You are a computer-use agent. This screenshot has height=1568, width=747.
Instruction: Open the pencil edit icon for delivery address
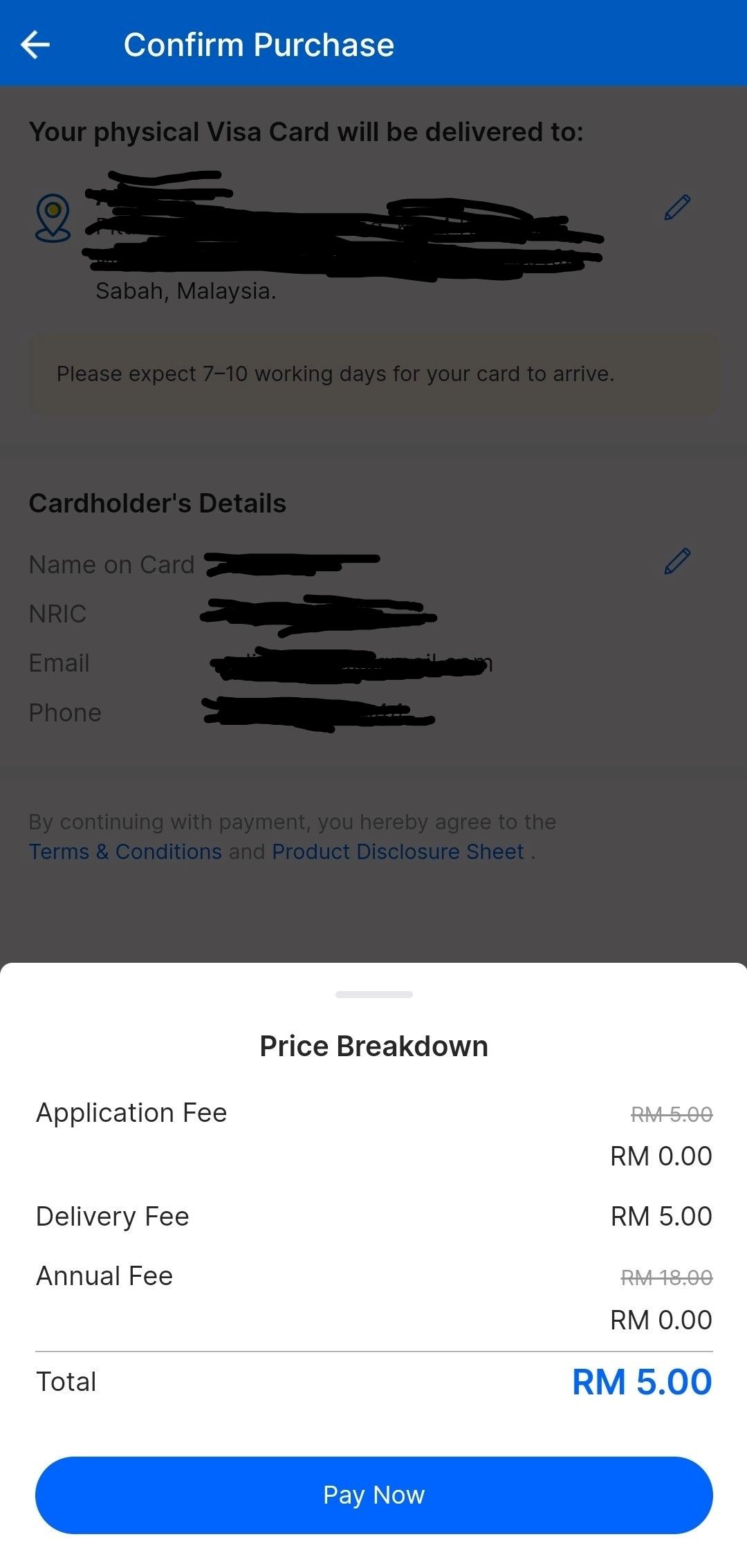point(676,207)
